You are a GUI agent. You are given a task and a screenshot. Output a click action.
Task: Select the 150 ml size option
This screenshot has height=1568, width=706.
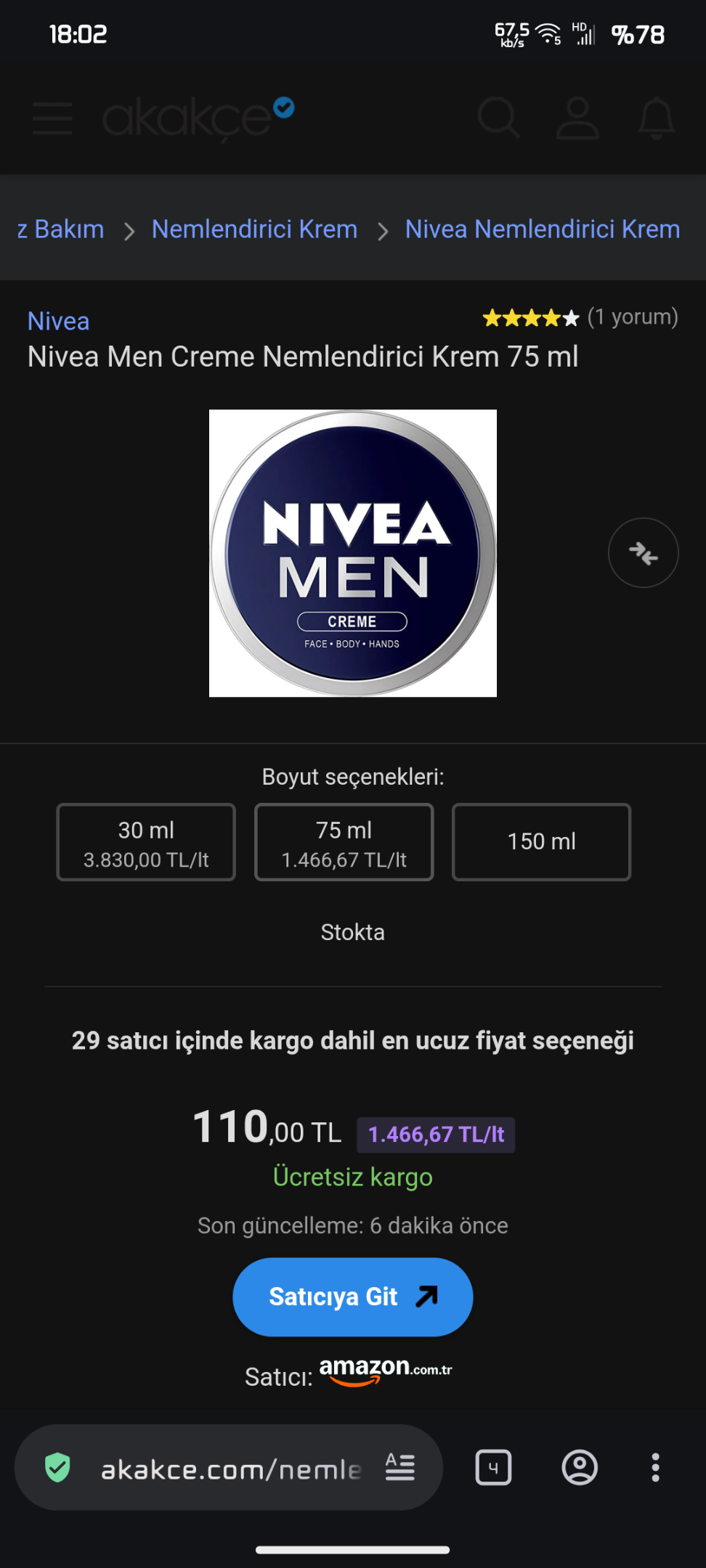click(542, 842)
